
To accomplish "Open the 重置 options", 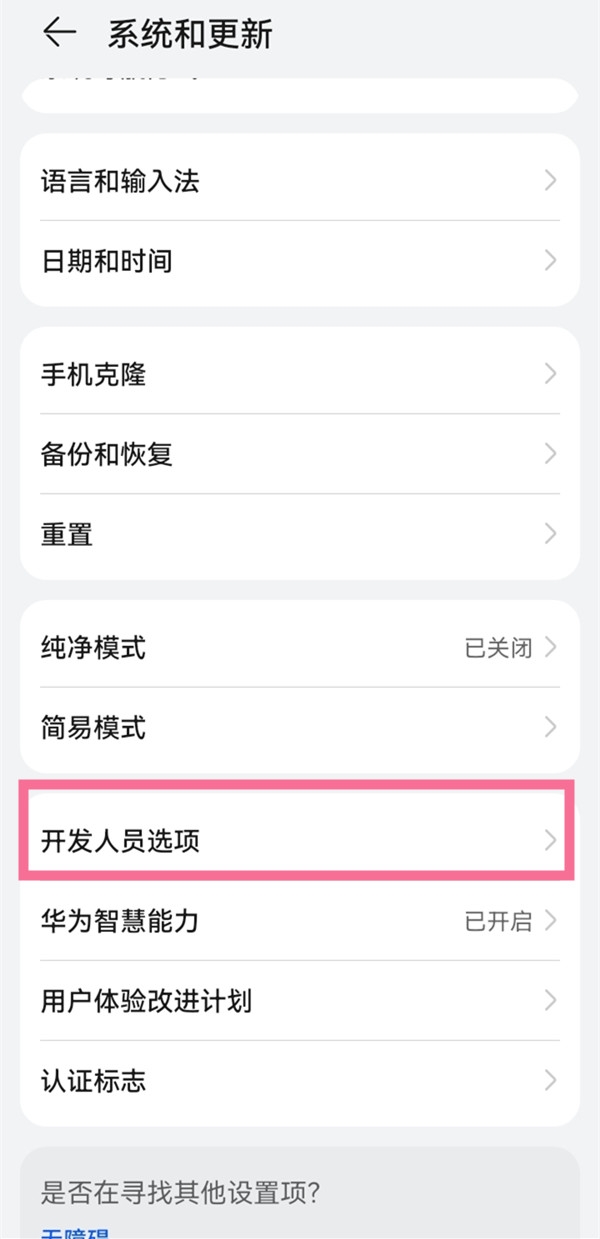I will (299, 535).
